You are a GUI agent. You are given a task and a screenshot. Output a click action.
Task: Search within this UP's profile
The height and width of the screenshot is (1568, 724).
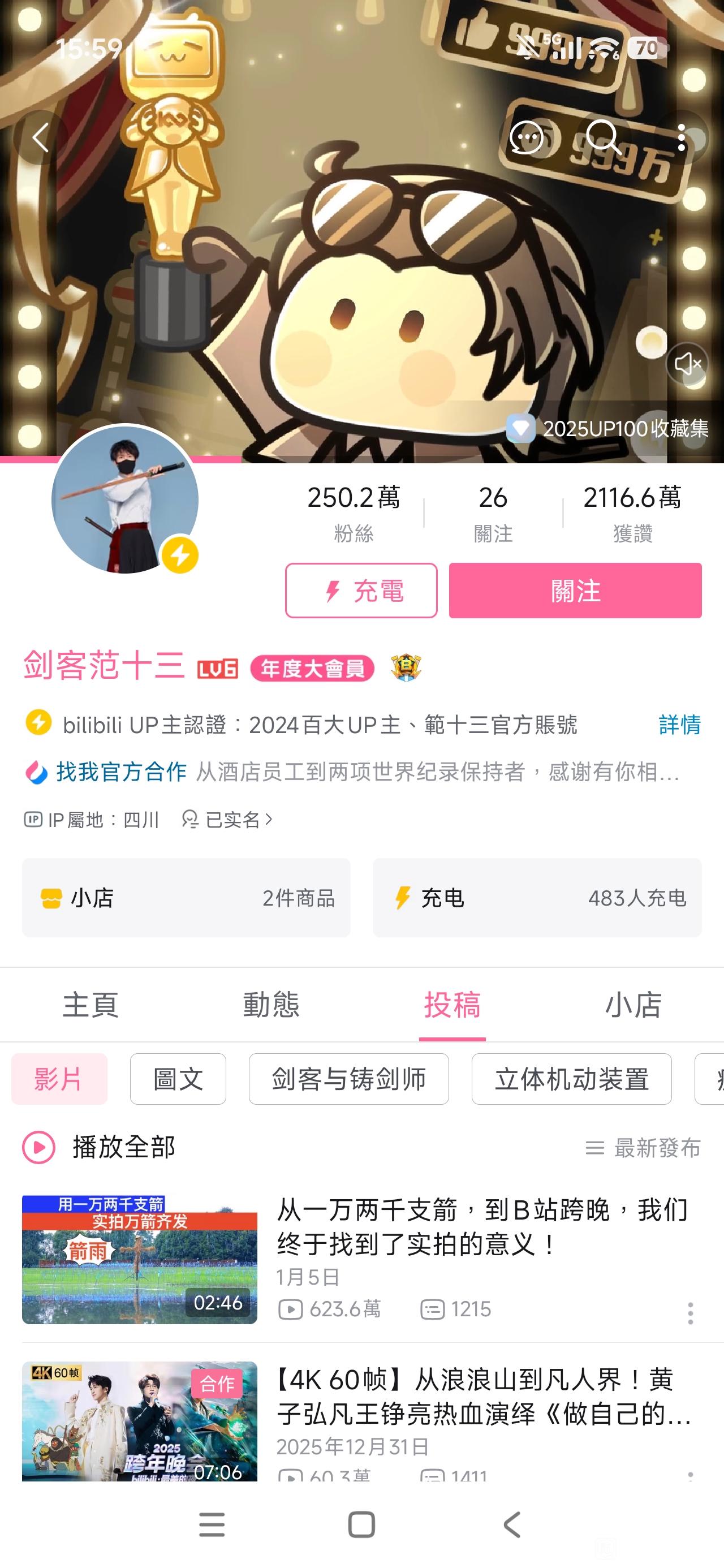(x=603, y=137)
